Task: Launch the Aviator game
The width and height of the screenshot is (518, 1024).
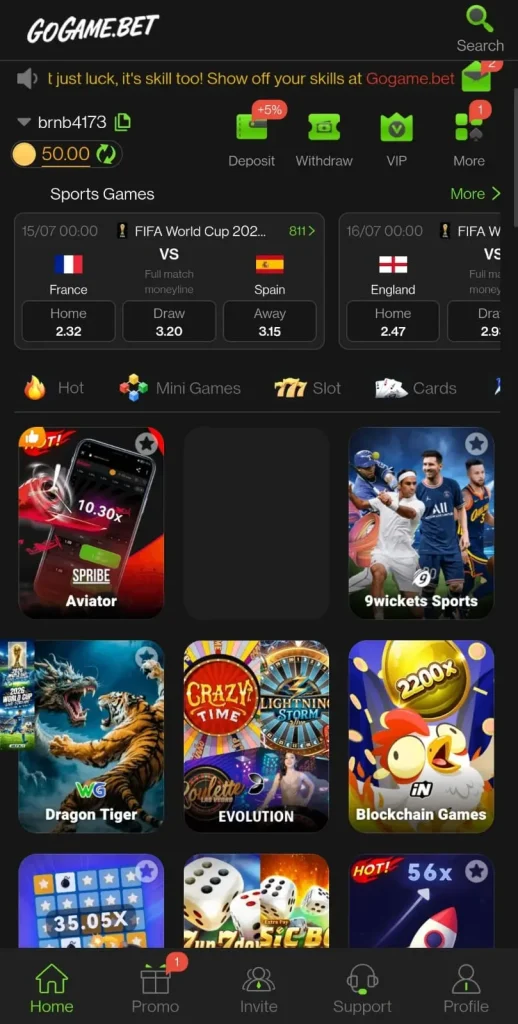Action: click(91, 523)
